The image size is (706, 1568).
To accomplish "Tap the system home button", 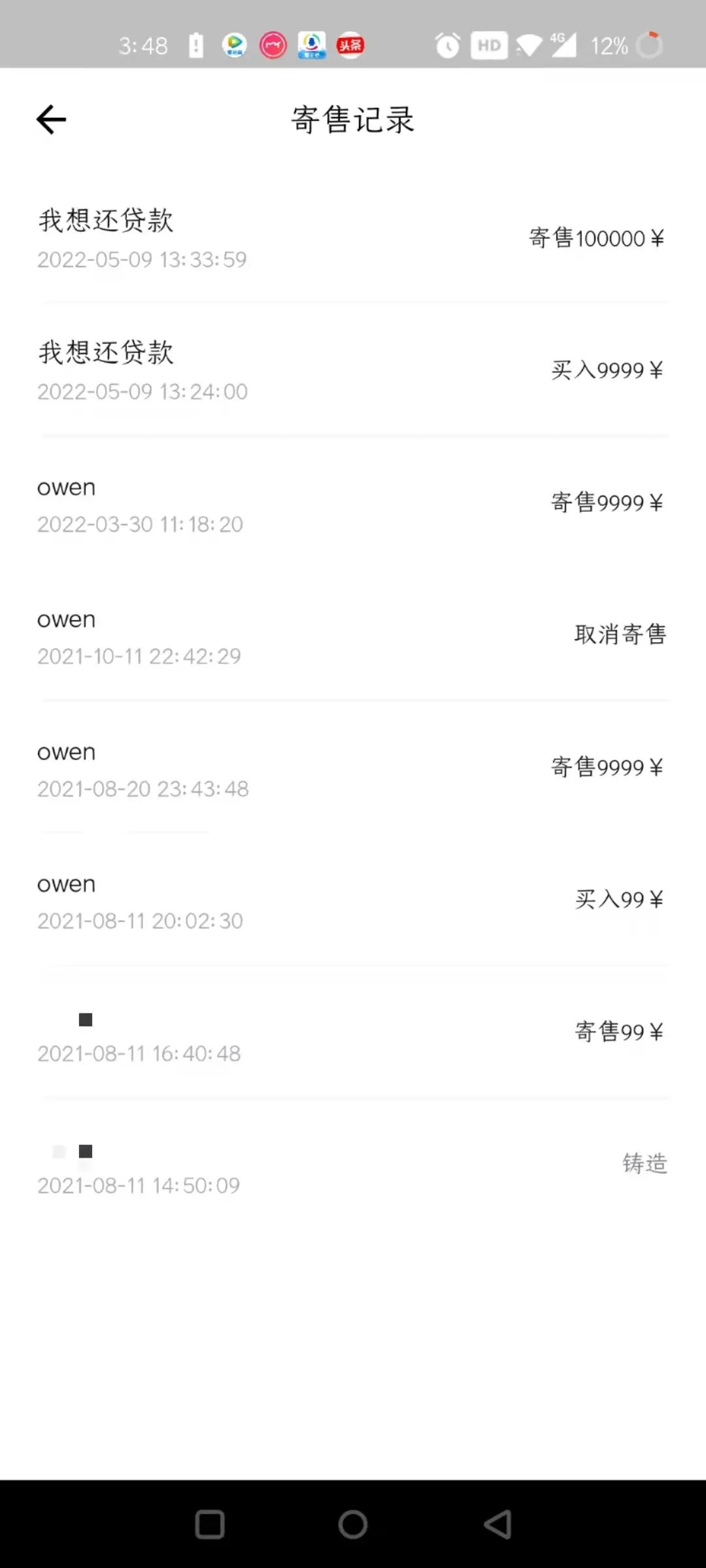I will click(353, 1524).
